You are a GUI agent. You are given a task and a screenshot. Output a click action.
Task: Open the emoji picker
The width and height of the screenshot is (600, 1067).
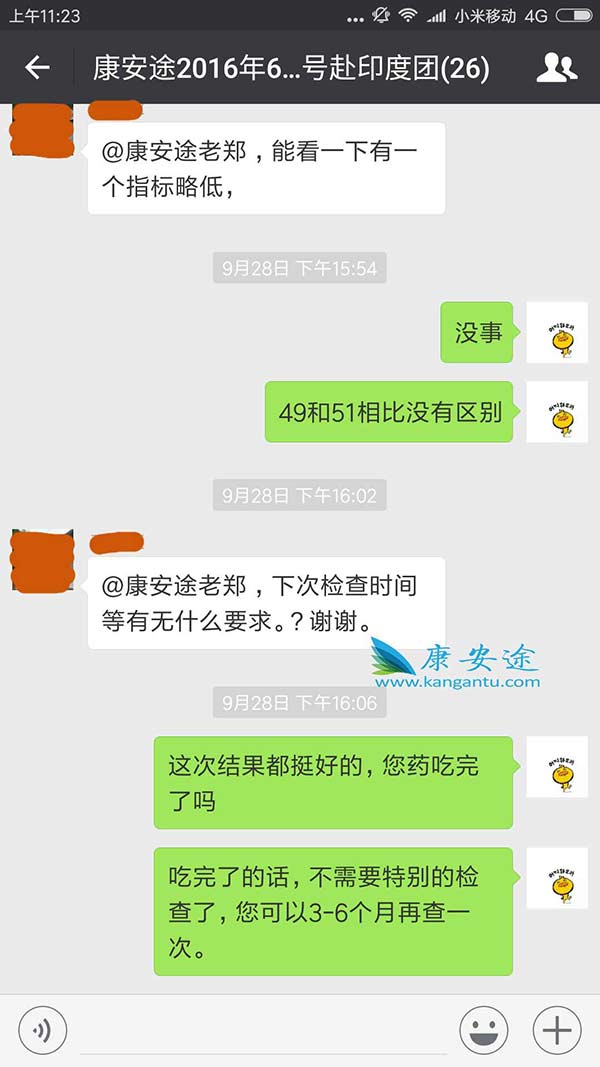[484, 1029]
